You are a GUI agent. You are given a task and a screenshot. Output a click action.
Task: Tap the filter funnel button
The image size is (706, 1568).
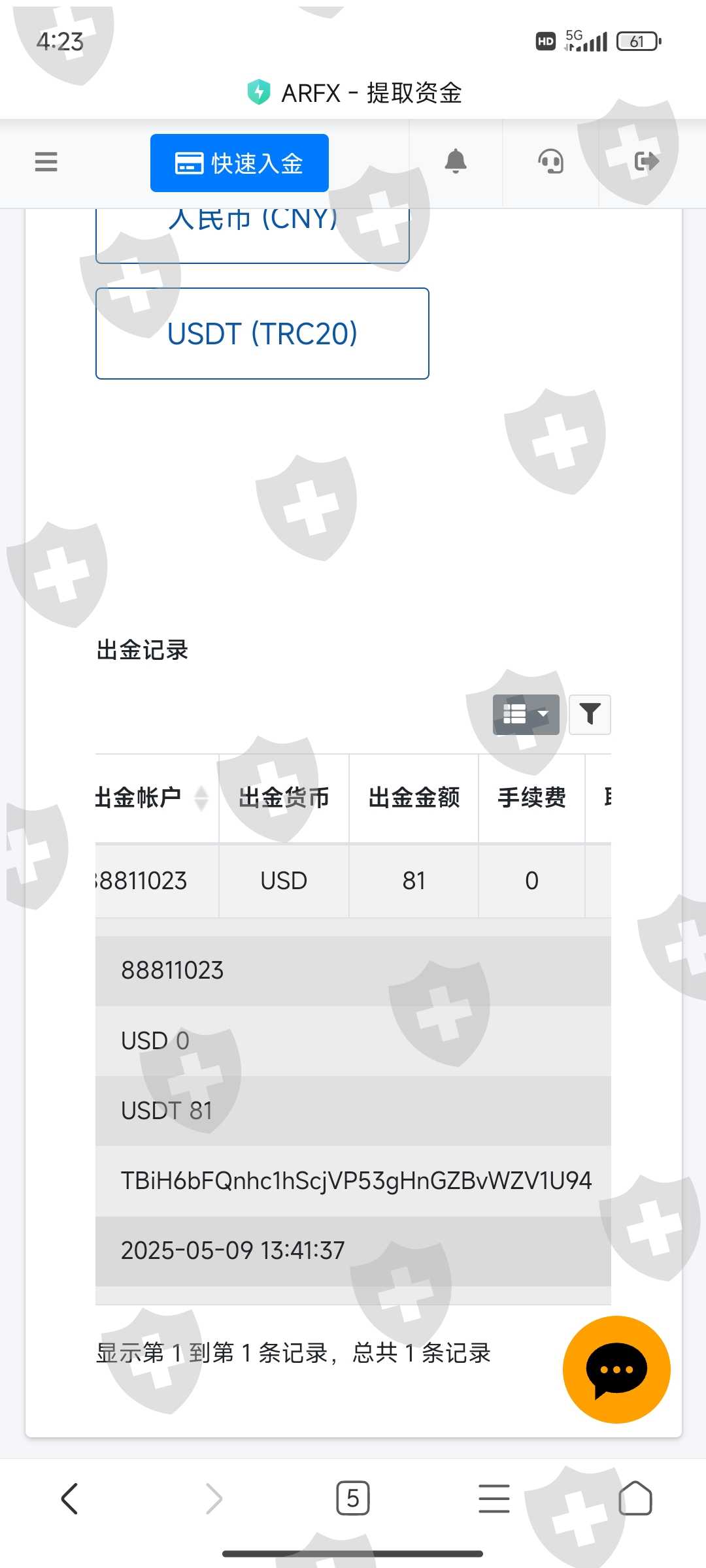[x=590, y=714]
